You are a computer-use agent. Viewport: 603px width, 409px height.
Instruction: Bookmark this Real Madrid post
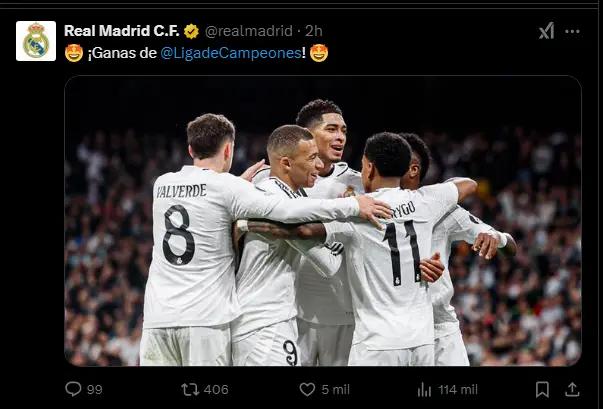click(541, 389)
